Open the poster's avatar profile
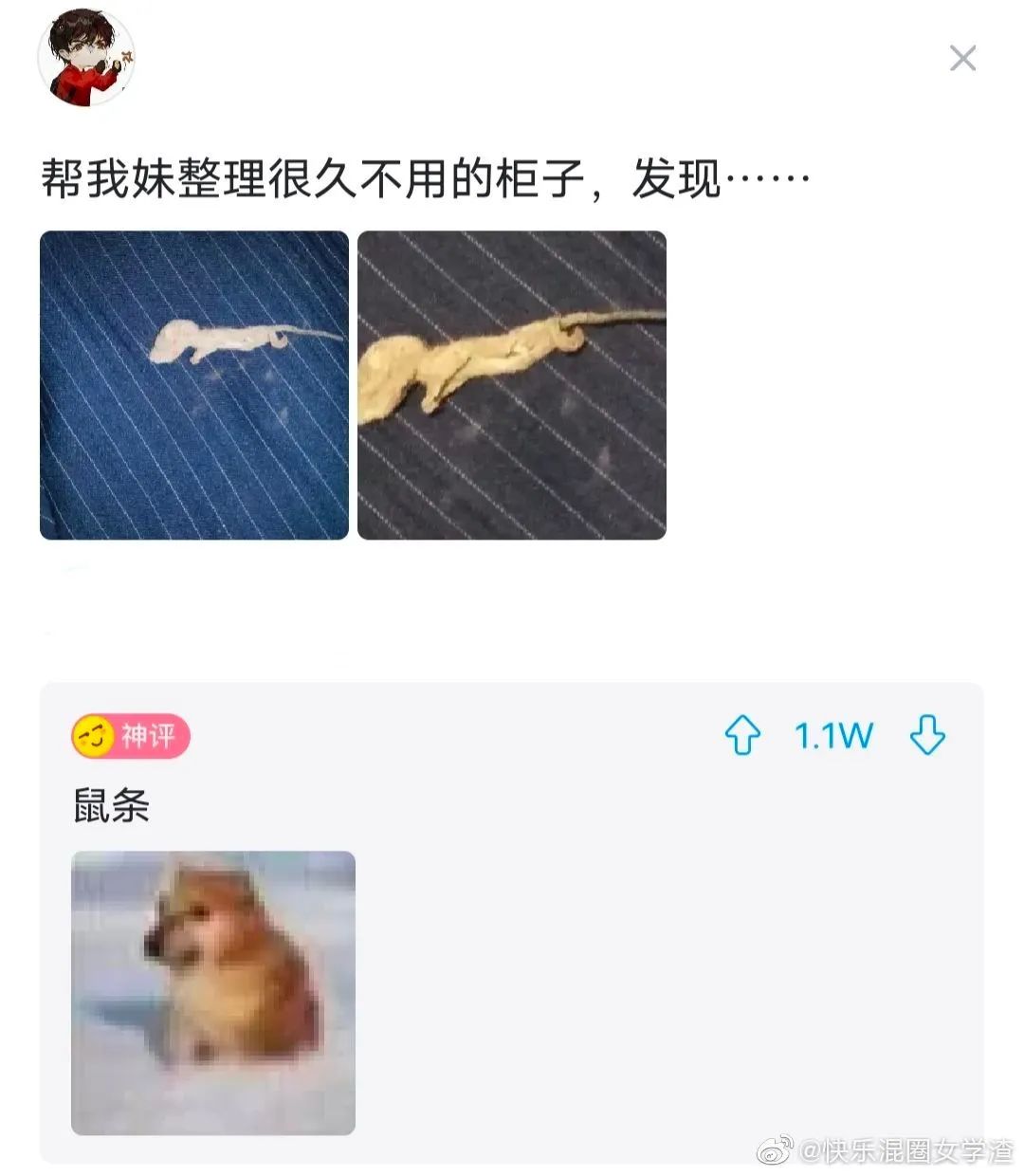The image size is (1024, 1176). click(85, 57)
